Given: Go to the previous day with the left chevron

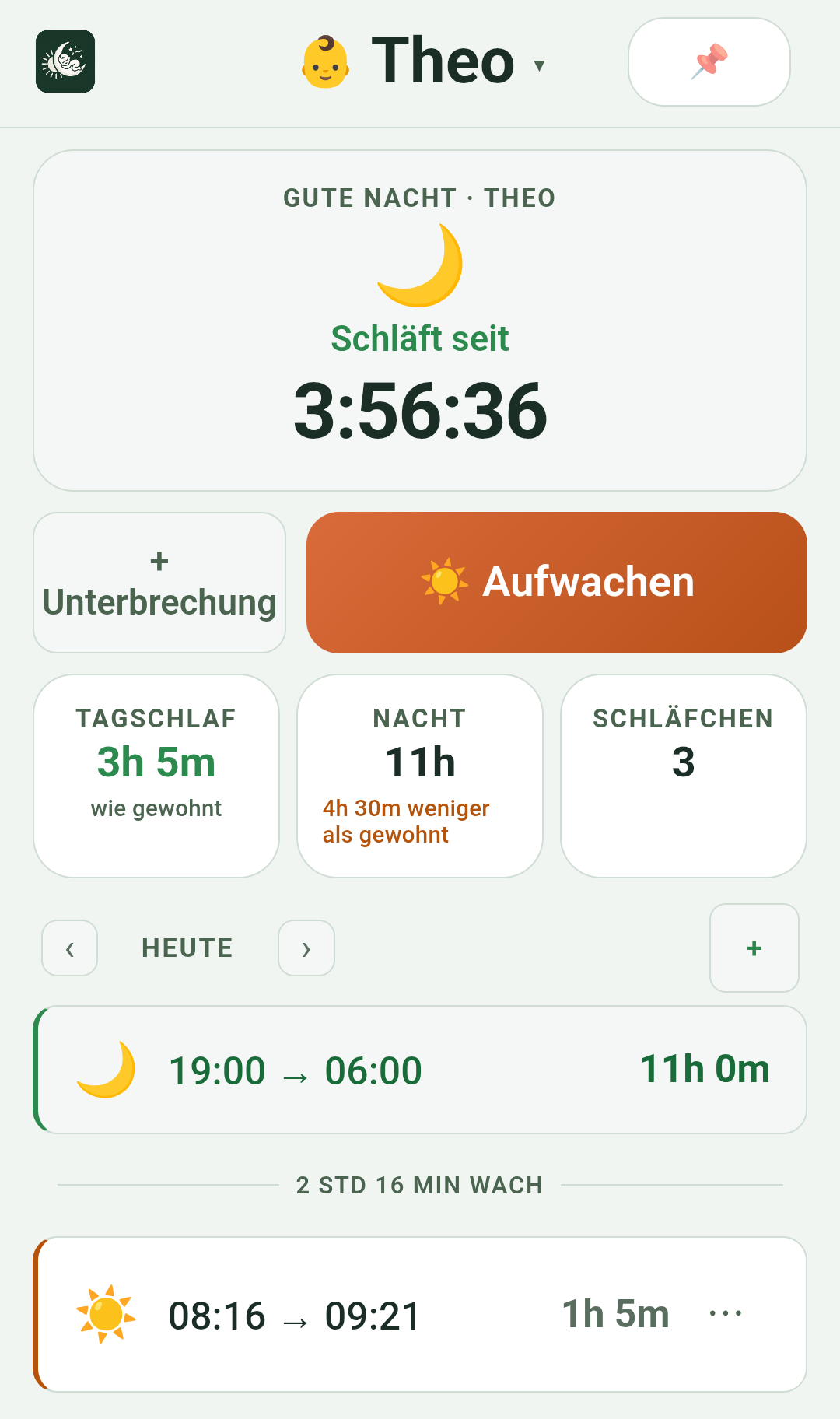Looking at the screenshot, I should pyautogui.click(x=69, y=948).
